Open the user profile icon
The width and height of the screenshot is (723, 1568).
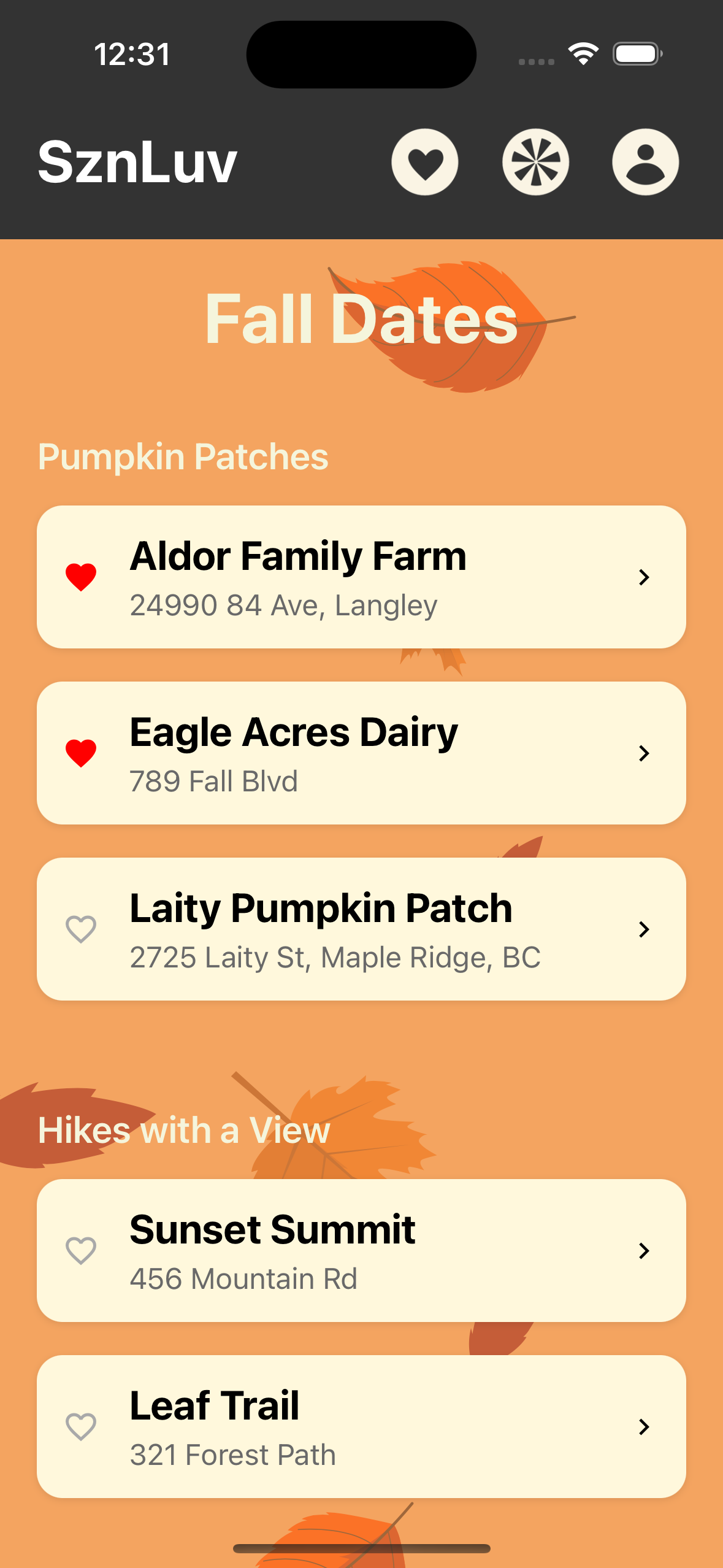coord(645,162)
